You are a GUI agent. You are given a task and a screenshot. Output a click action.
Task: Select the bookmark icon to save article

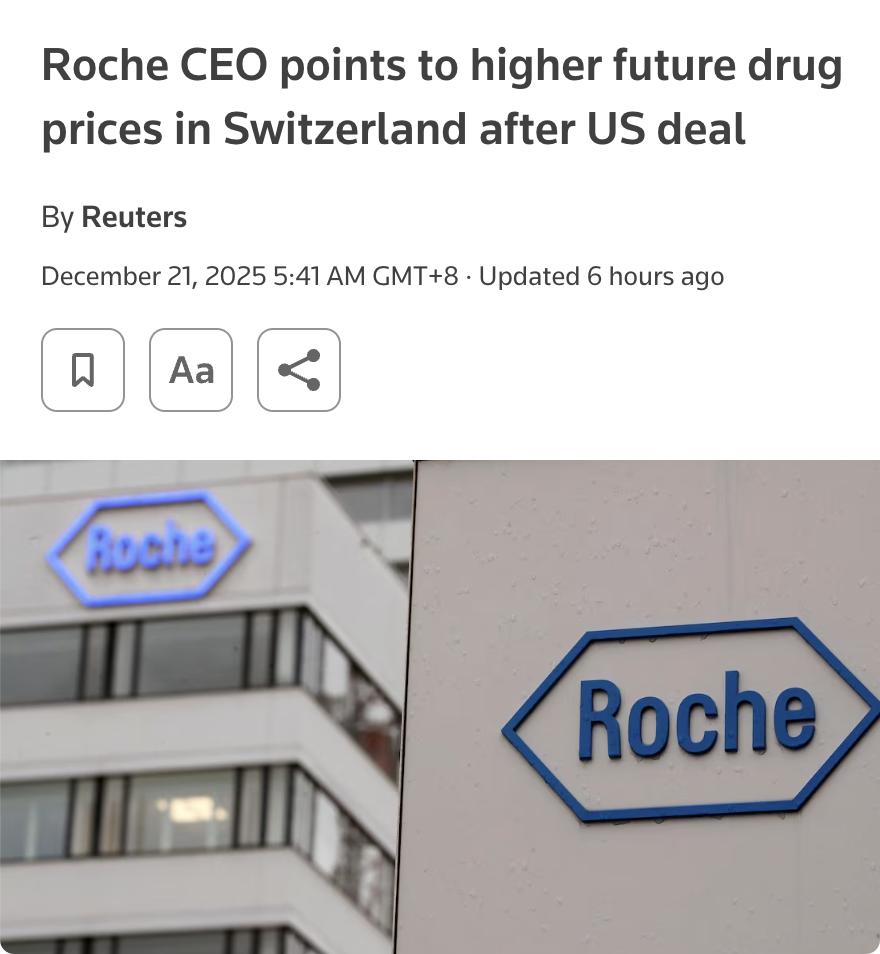83,370
